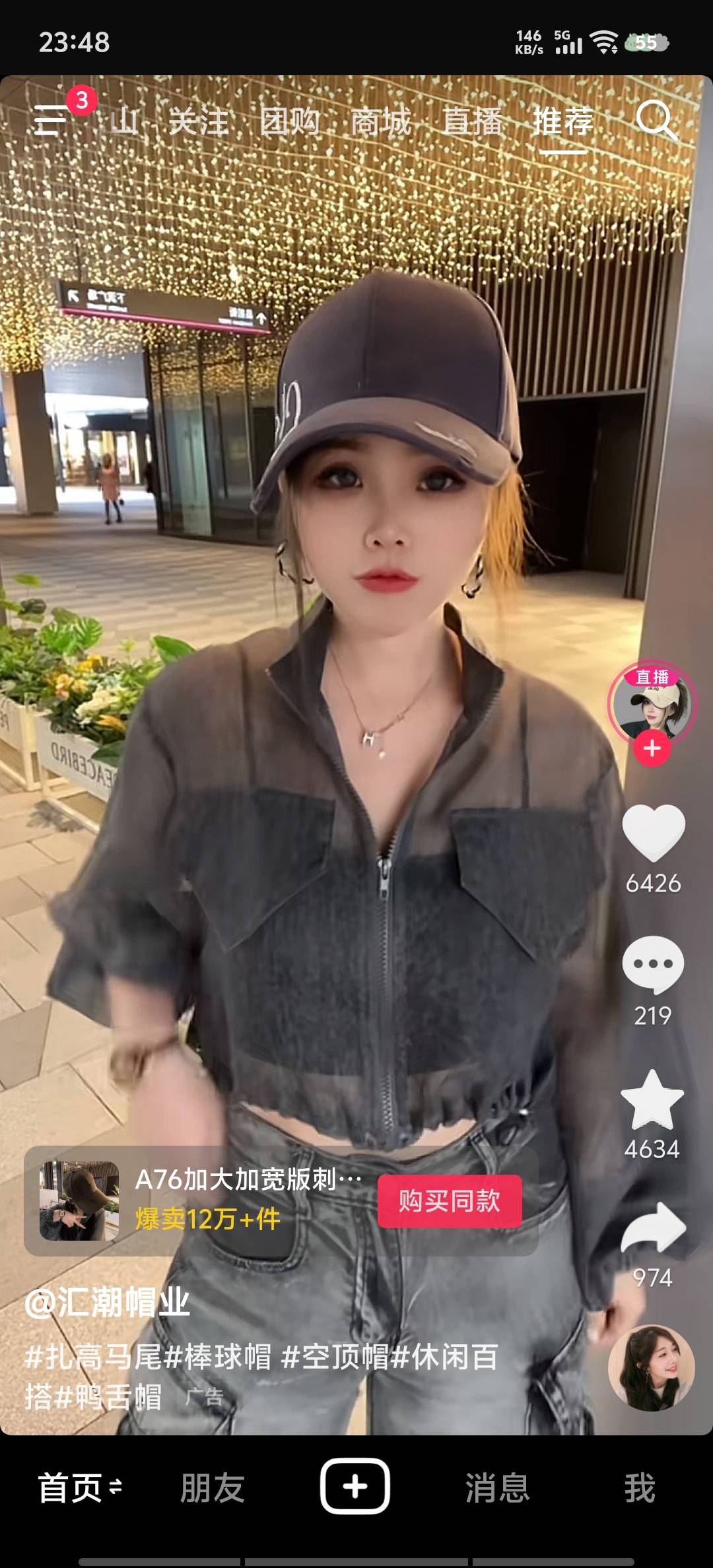Switch to the 直播 tab
This screenshot has width=713, height=1568.
click(x=472, y=122)
